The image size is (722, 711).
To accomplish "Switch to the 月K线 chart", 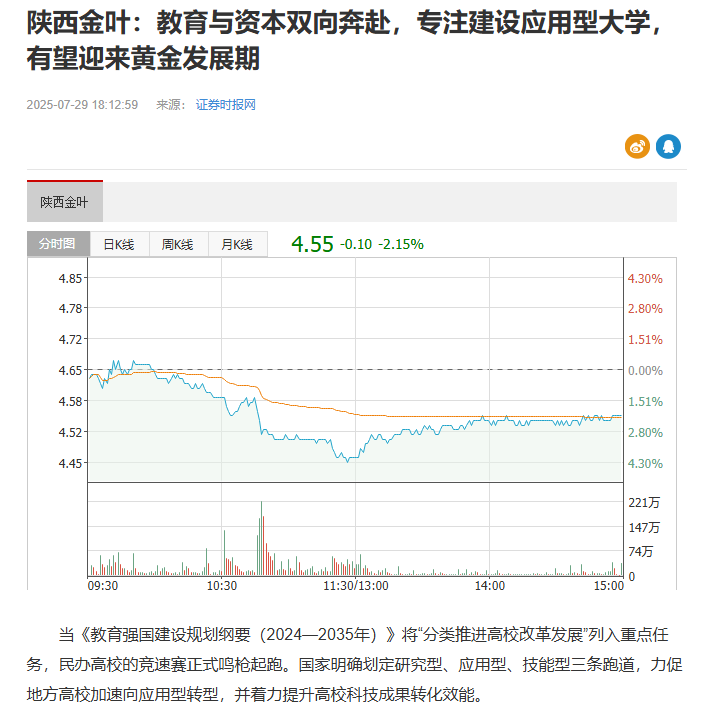I will (x=237, y=244).
